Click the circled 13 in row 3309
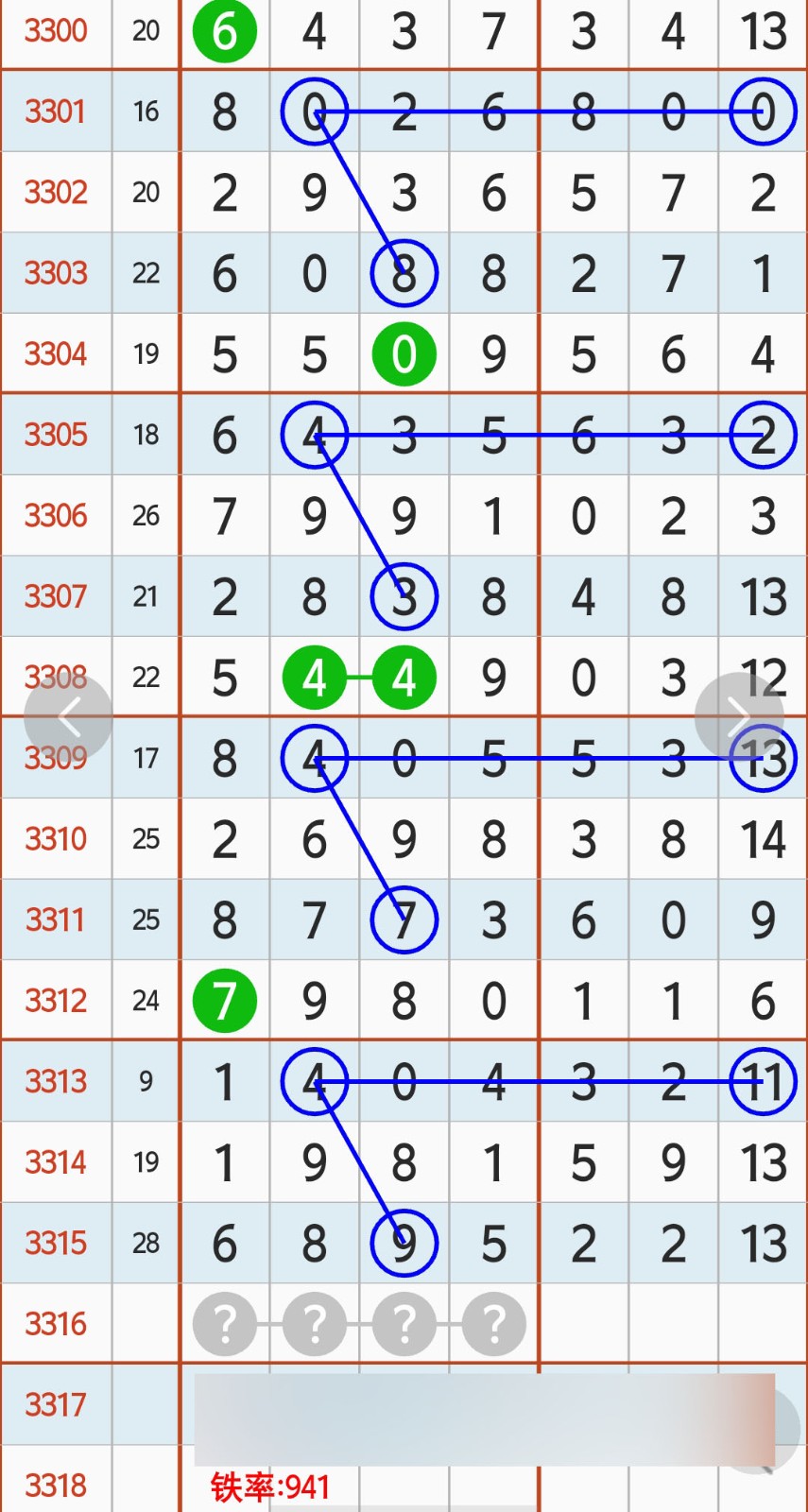This screenshot has height=1512, width=808. (x=762, y=758)
